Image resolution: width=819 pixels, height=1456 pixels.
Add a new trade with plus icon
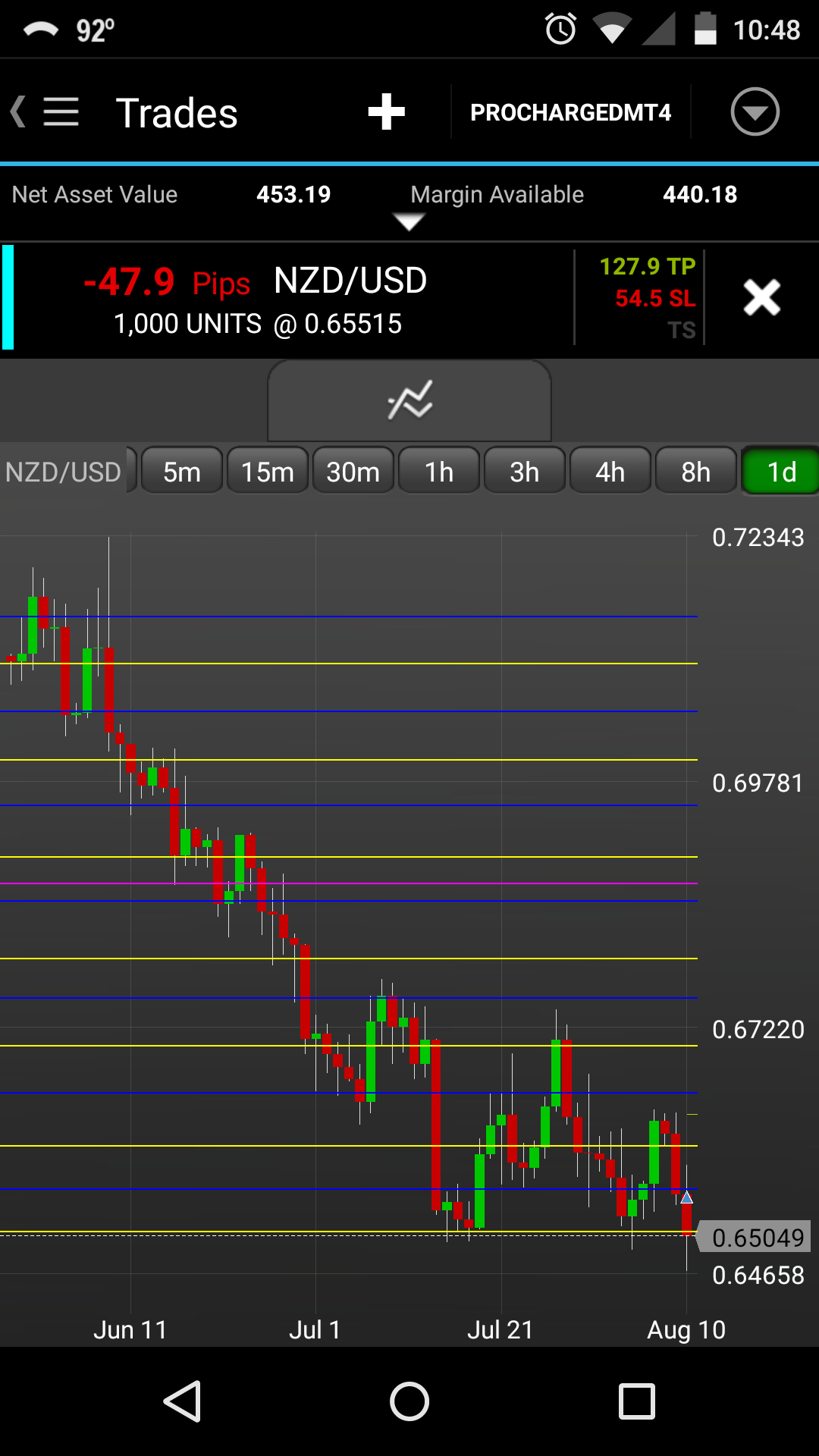point(386,112)
